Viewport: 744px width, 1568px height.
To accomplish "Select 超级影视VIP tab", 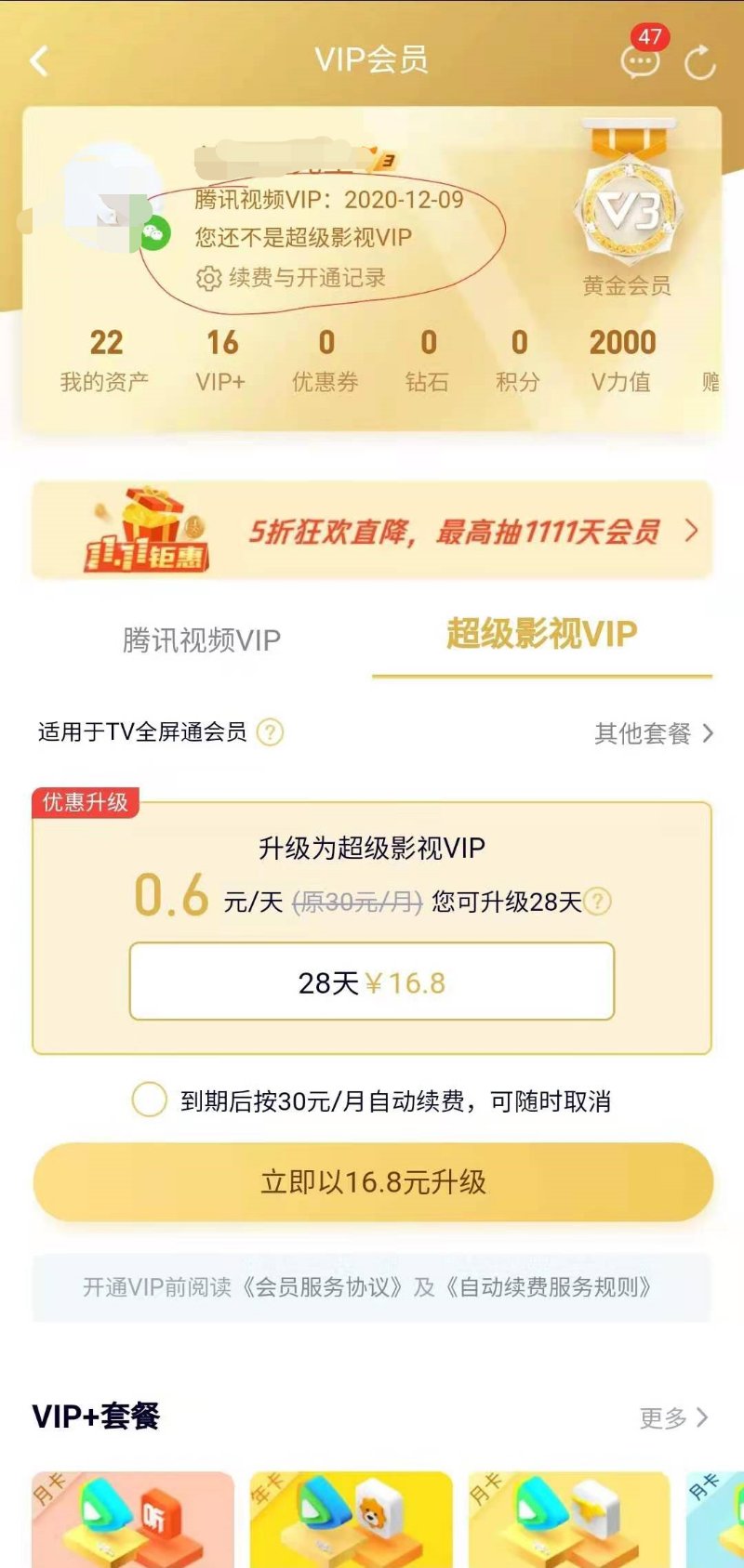I will 541,635.
